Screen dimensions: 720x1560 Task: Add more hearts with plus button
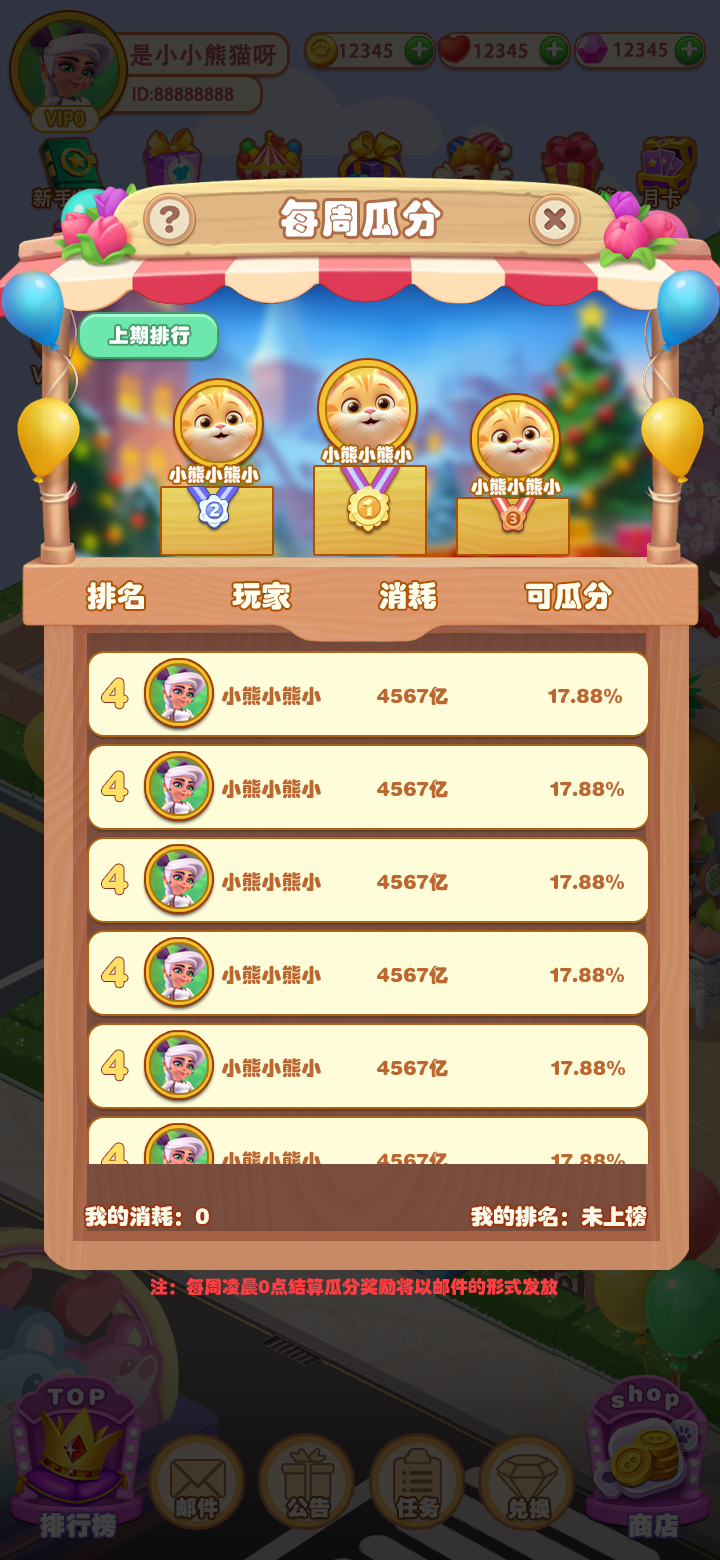(x=553, y=50)
